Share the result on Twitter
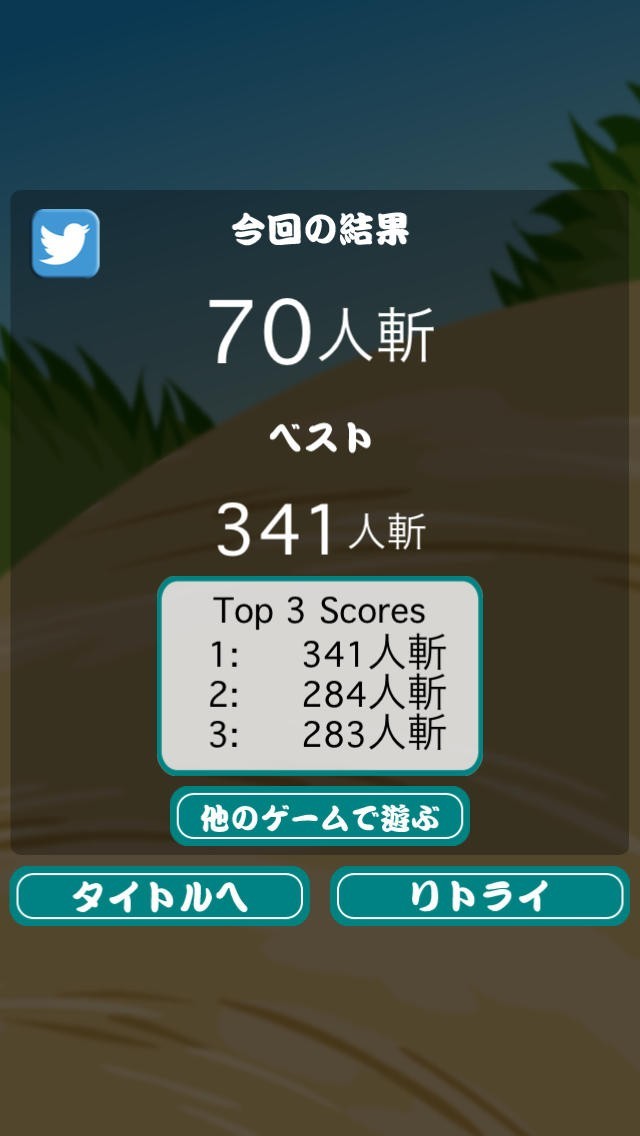640x1136 pixels. (x=66, y=243)
